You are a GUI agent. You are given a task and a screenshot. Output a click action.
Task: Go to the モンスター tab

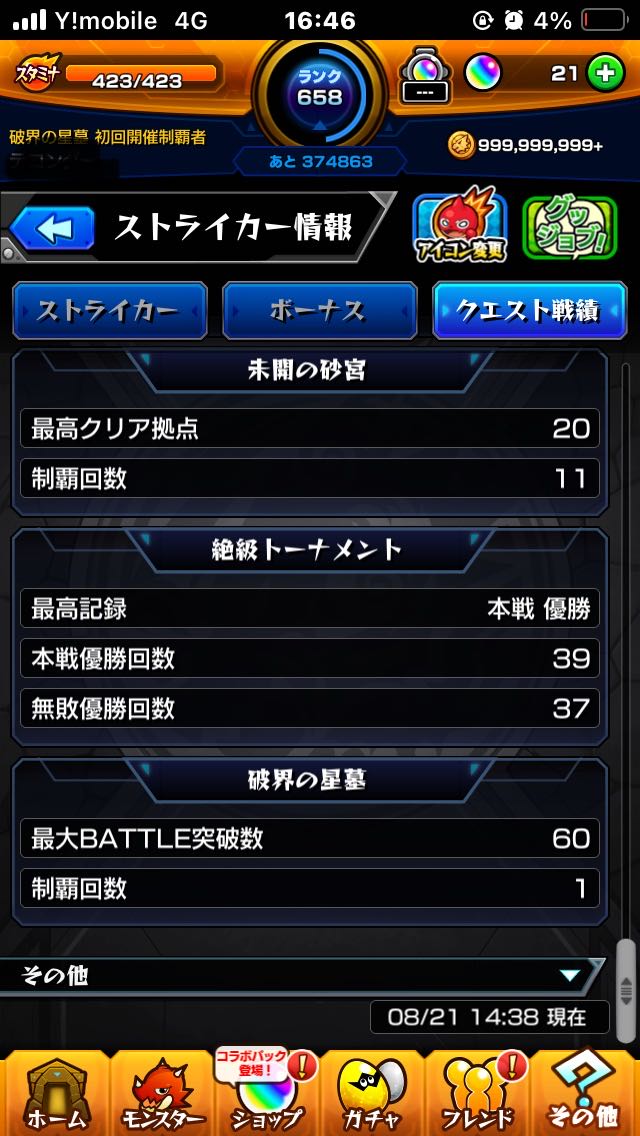click(x=160, y=1093)
